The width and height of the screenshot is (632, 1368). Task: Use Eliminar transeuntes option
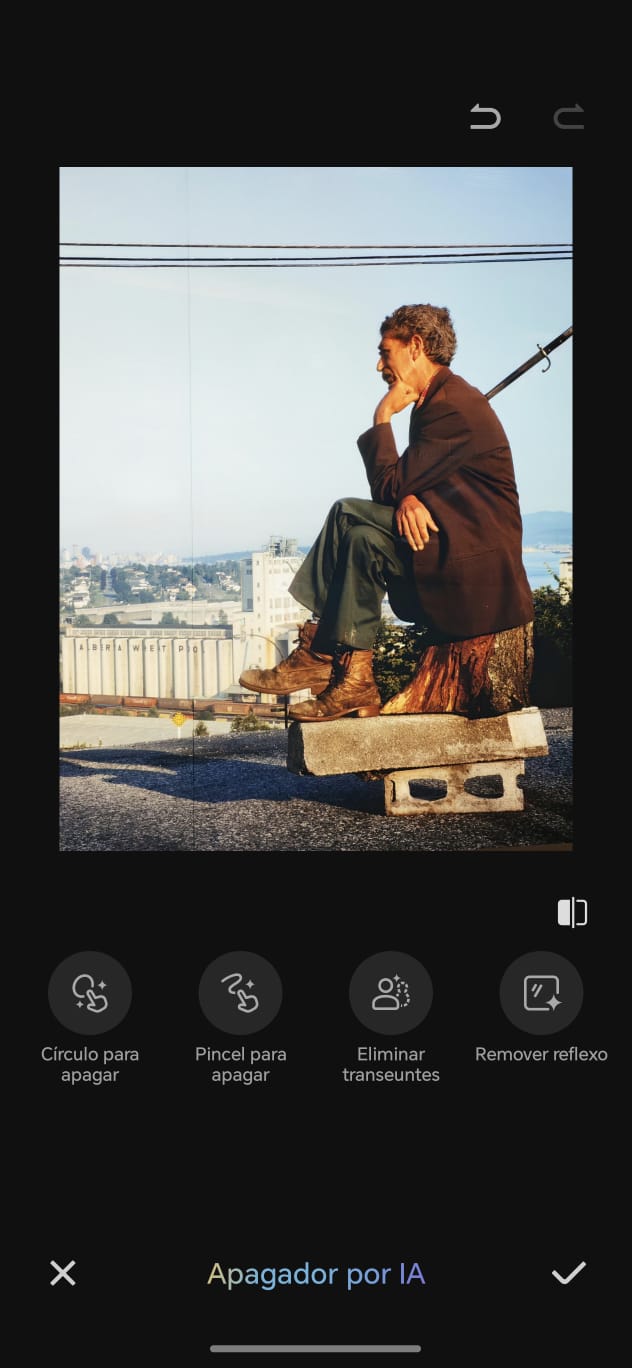click(x=391, y=993)
